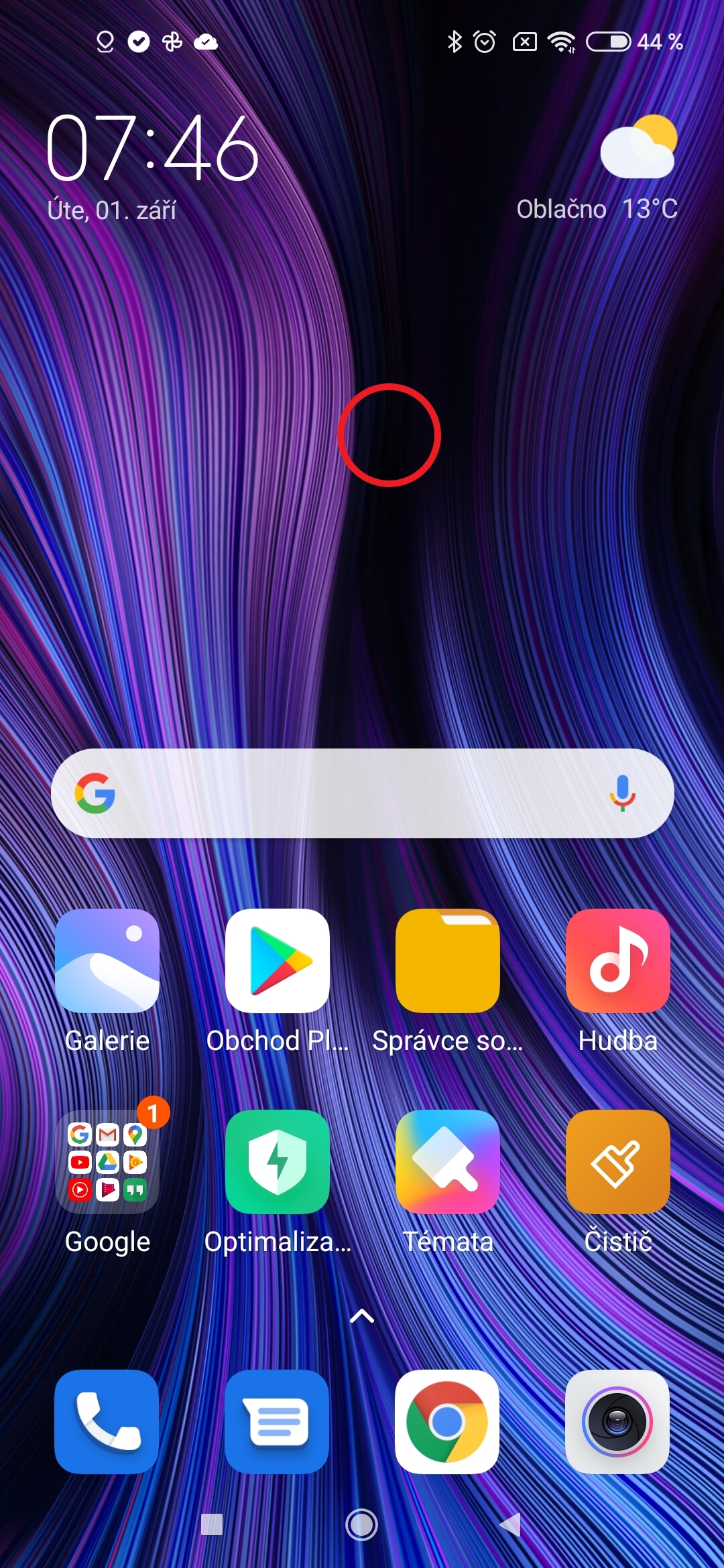Image resolution: width=724 pixels, height=1568 pixels.
Task: Open the Galerie app
Action: (x=107, y=961)
